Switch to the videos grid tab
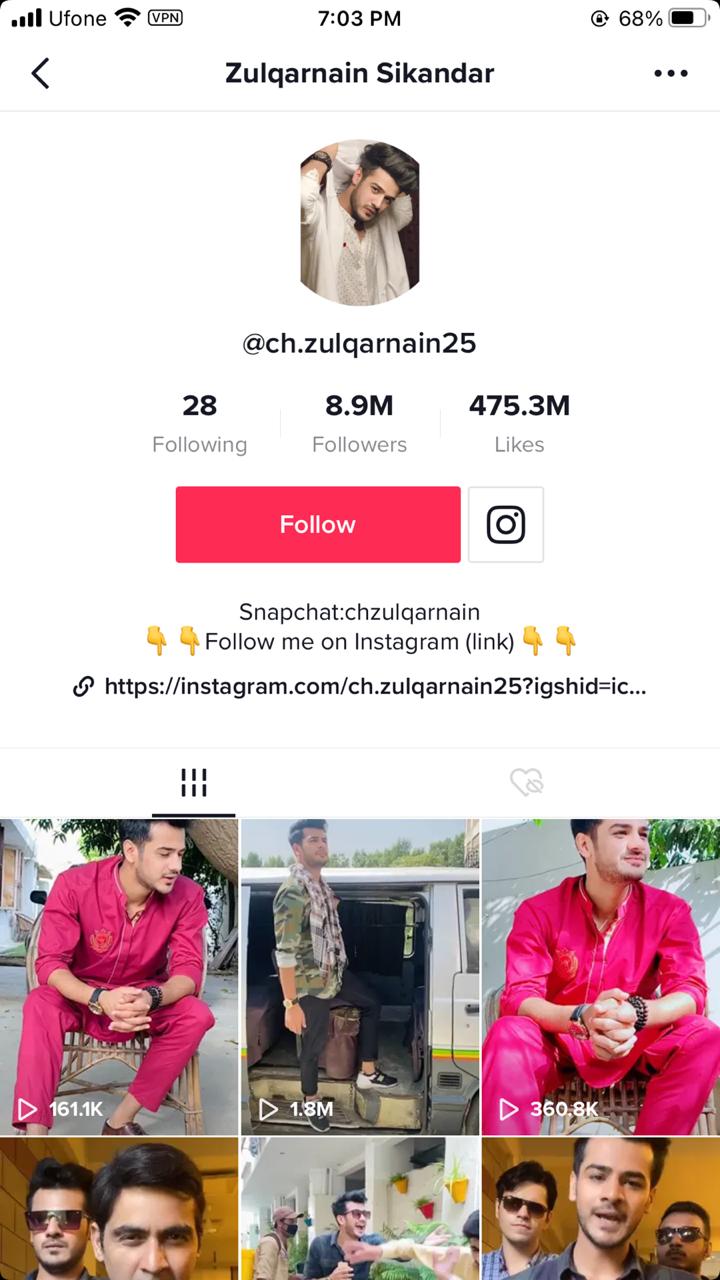720x1280 pixels. [194, 783]
